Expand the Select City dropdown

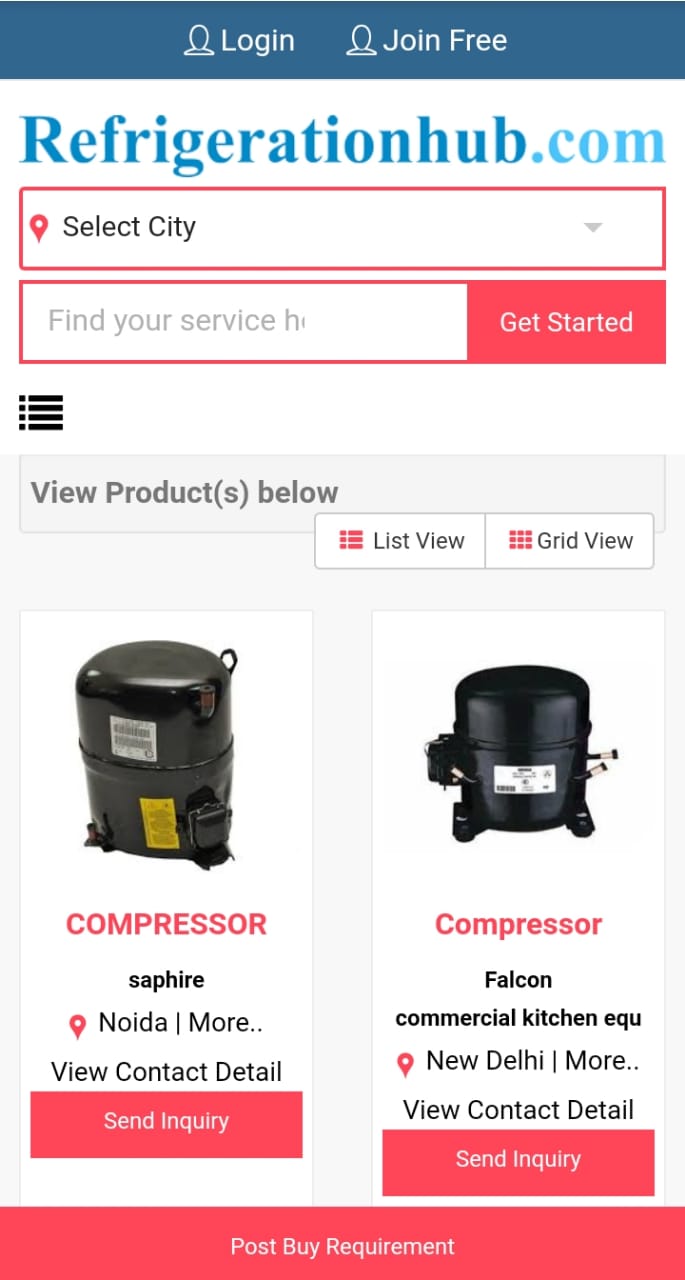[342, 228]
